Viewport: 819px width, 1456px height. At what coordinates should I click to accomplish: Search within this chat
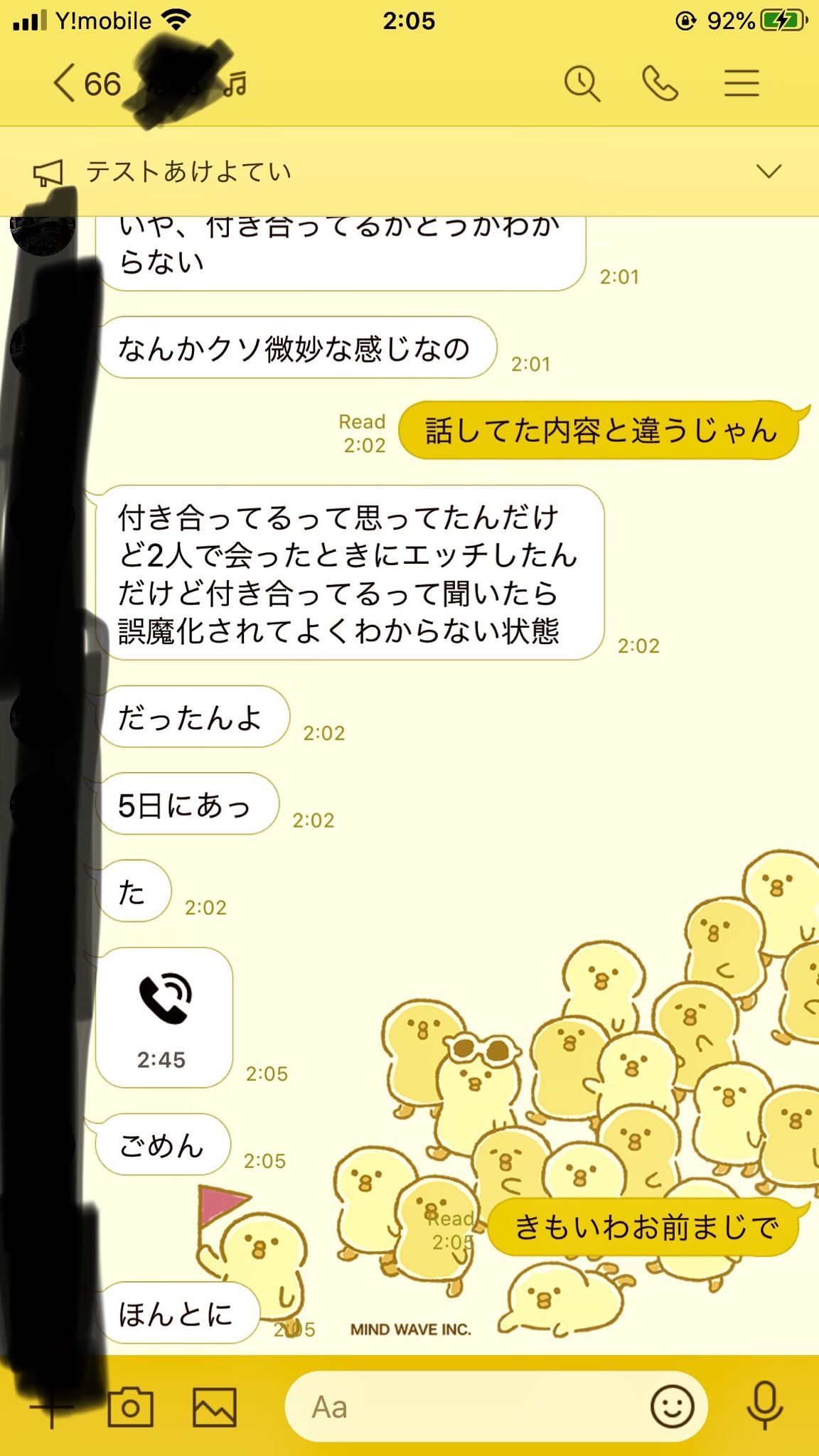[582, 84]
